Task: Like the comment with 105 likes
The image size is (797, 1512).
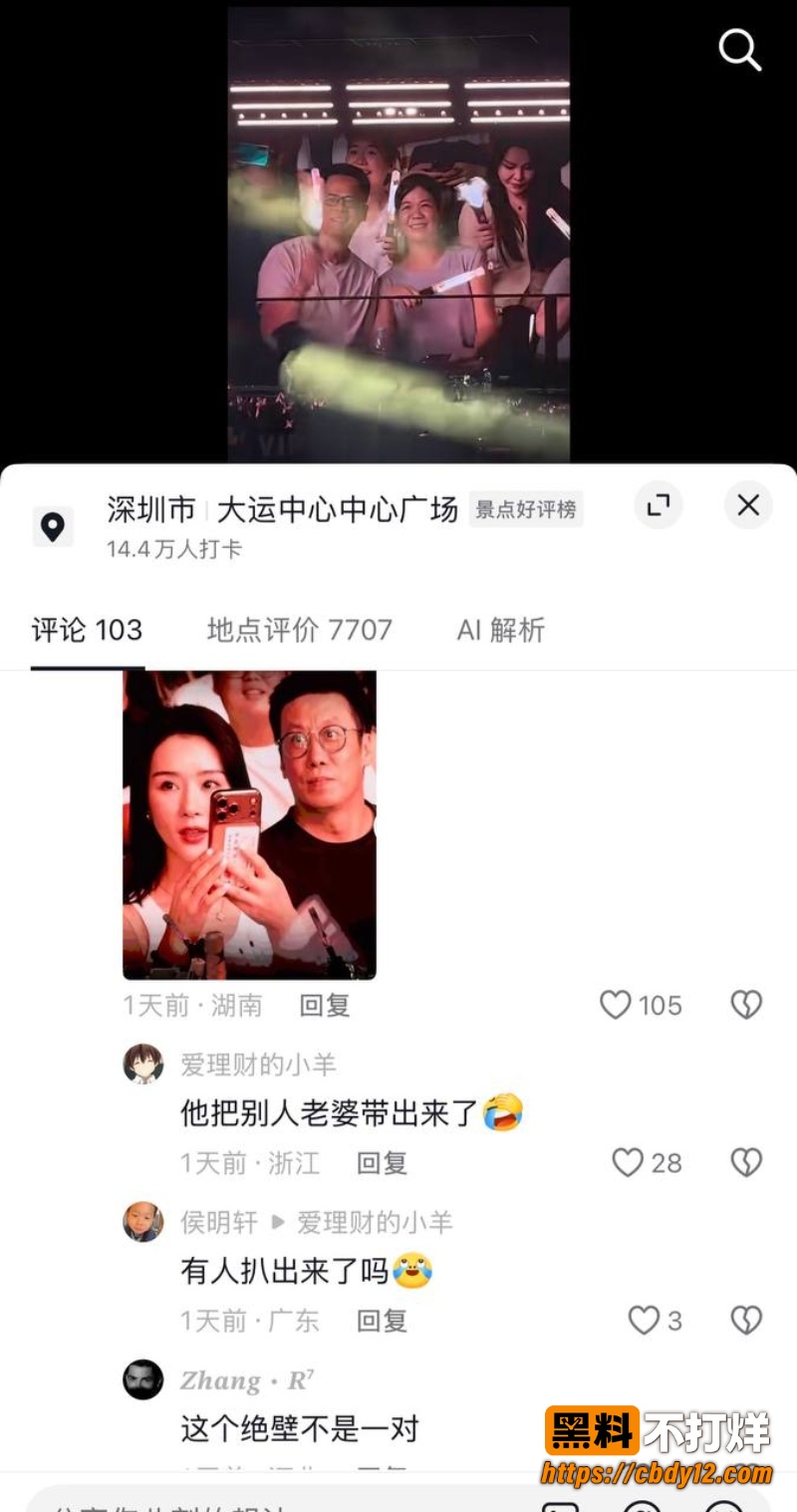Action: 616,1005
